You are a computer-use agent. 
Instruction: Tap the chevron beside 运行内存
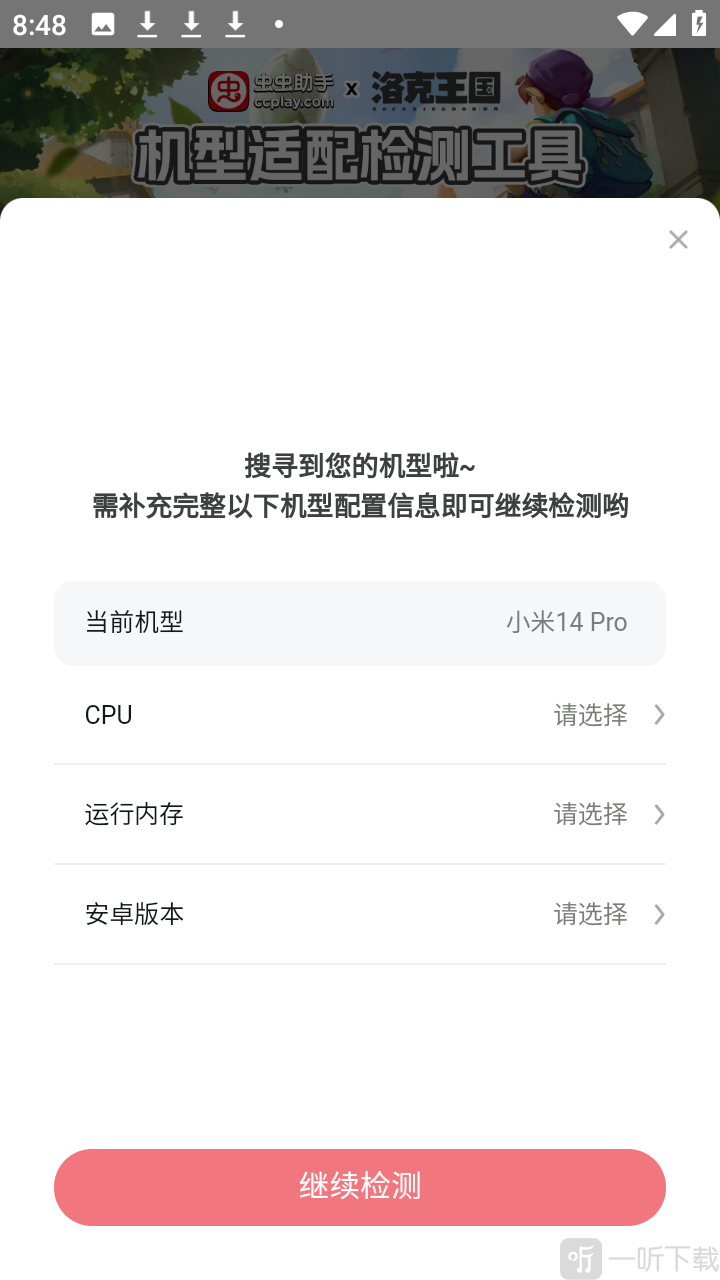(x=658, y=814)
